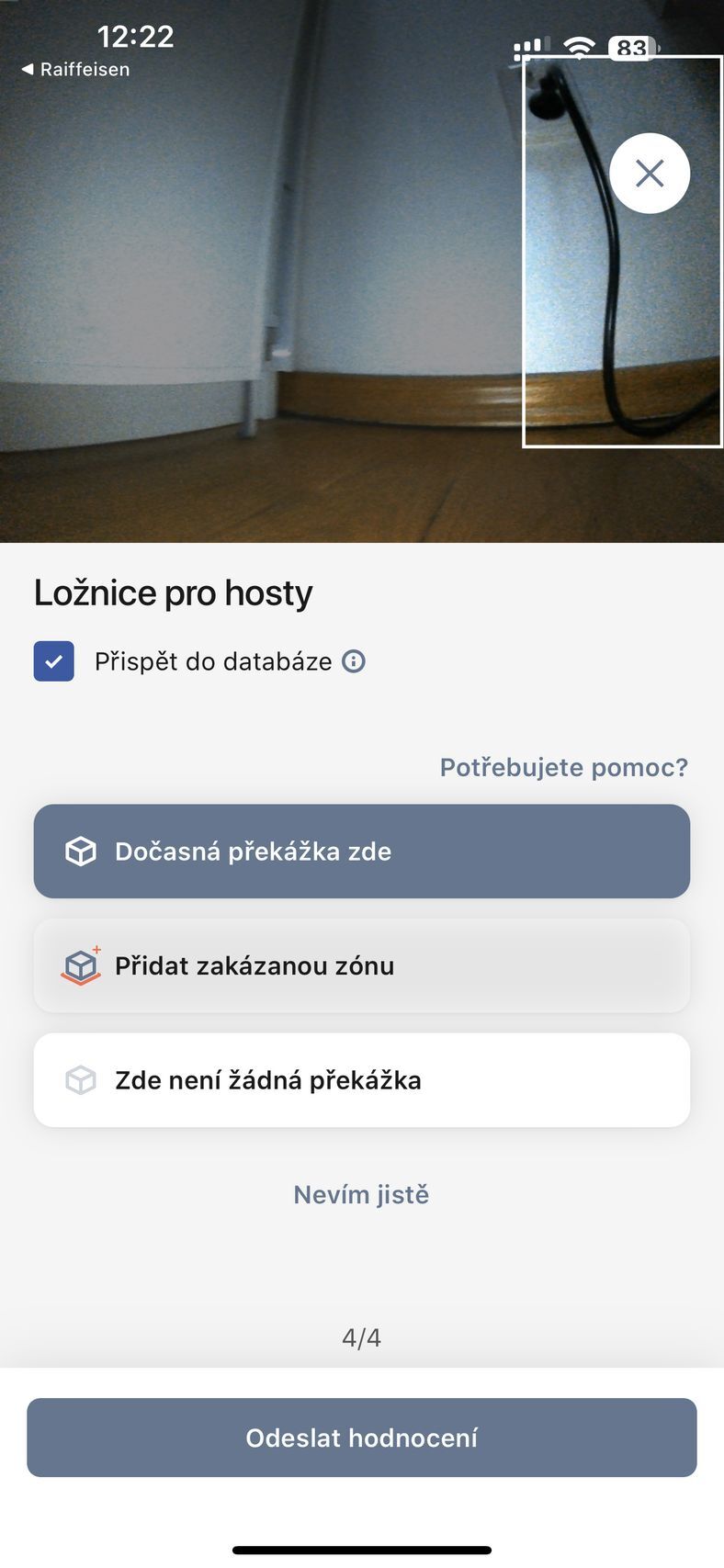724x1568 pixels.
Task: Select the Dočasná překážka zde option
Action: (x=361, y=851)
